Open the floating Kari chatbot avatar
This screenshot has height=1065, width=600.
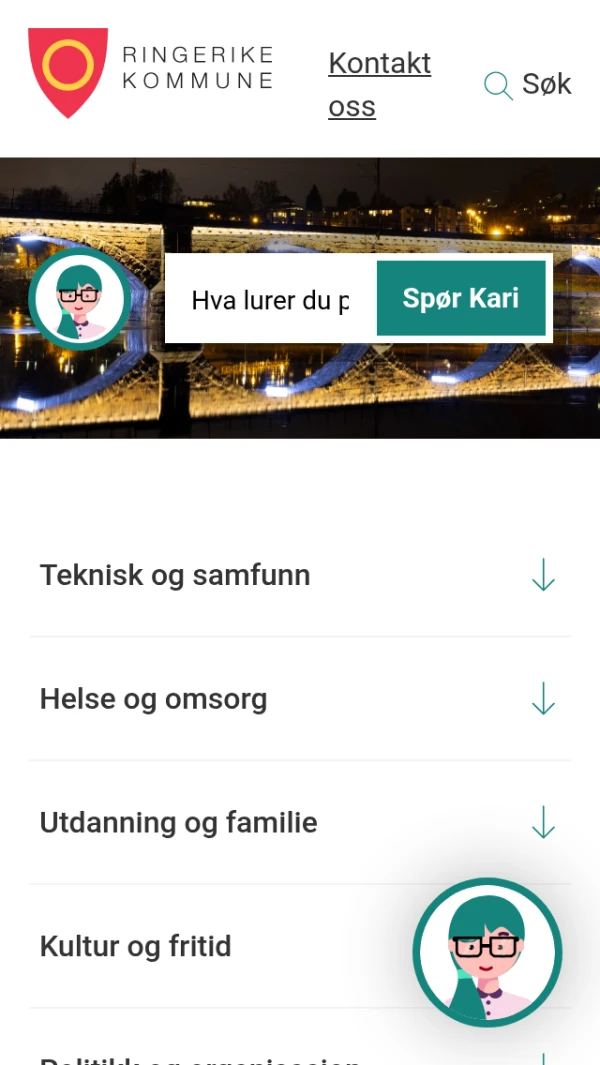(487, 952)
